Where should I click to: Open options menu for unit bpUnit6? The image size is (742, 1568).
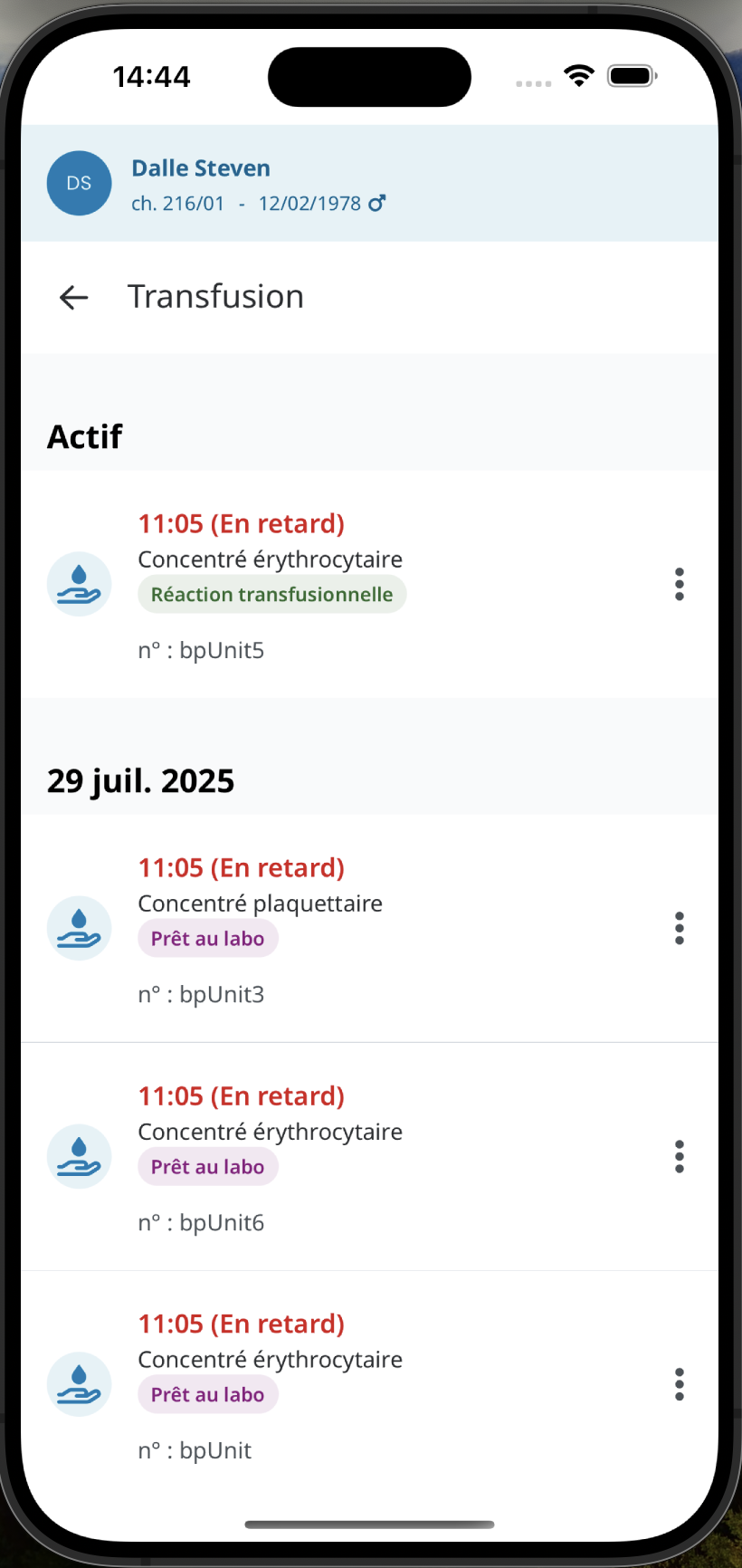679,1157
